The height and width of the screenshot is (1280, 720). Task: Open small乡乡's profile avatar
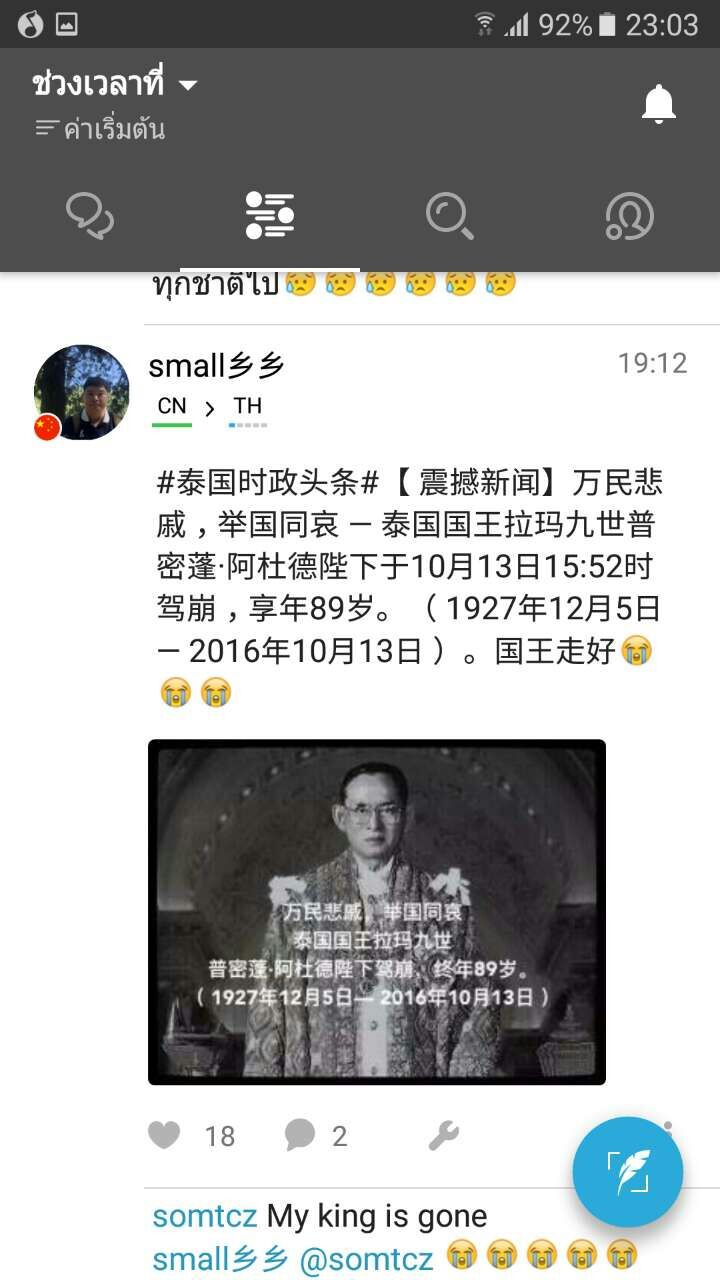tap(81, 393)
